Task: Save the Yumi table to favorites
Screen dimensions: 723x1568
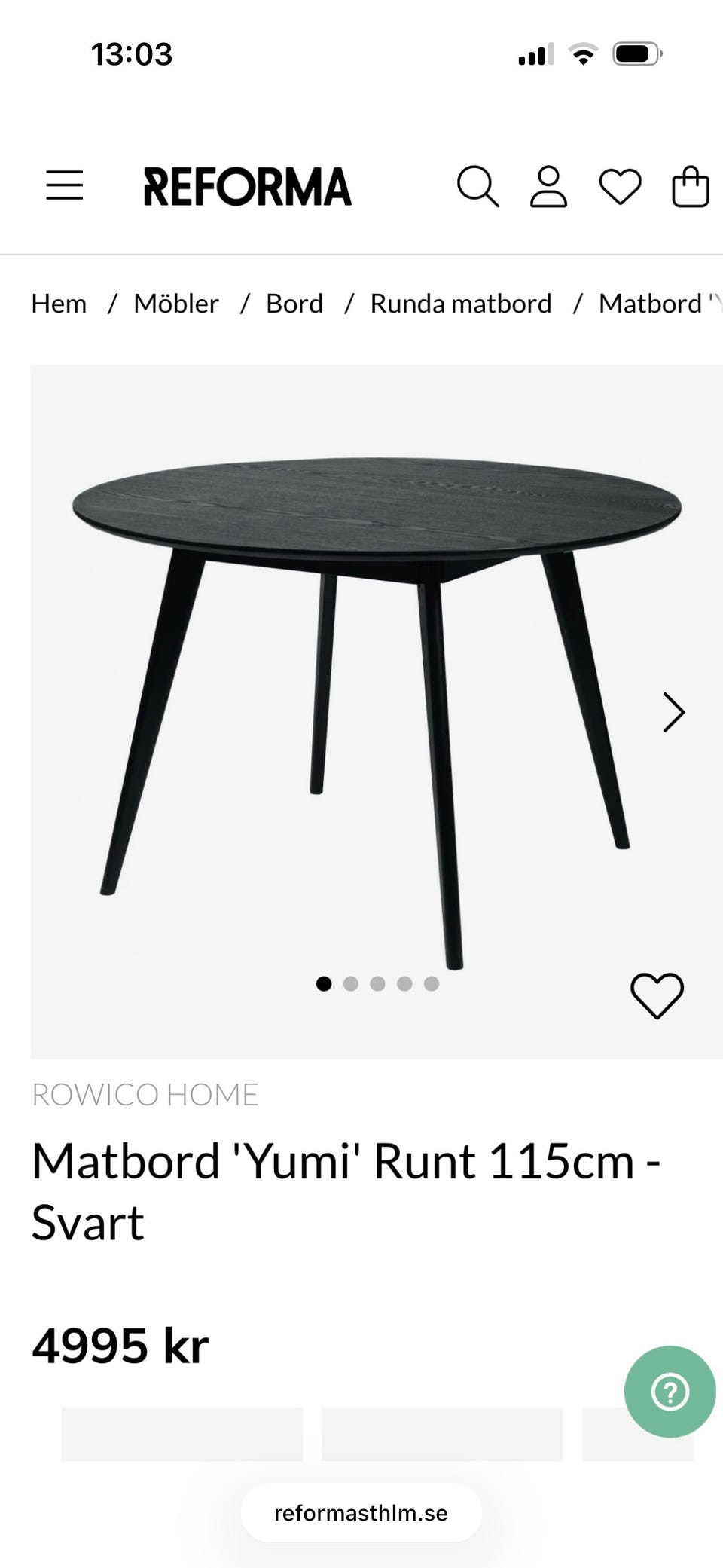Action: [657, 995]
